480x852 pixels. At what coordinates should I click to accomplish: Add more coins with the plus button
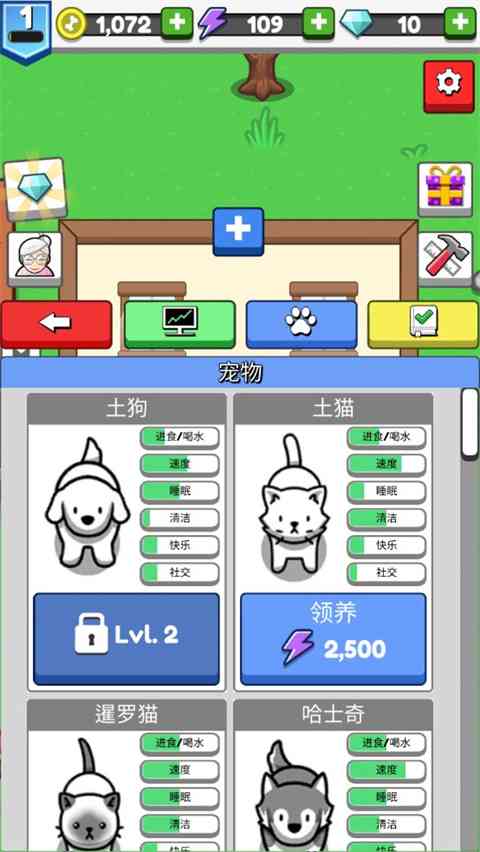[x=177, y=23]
